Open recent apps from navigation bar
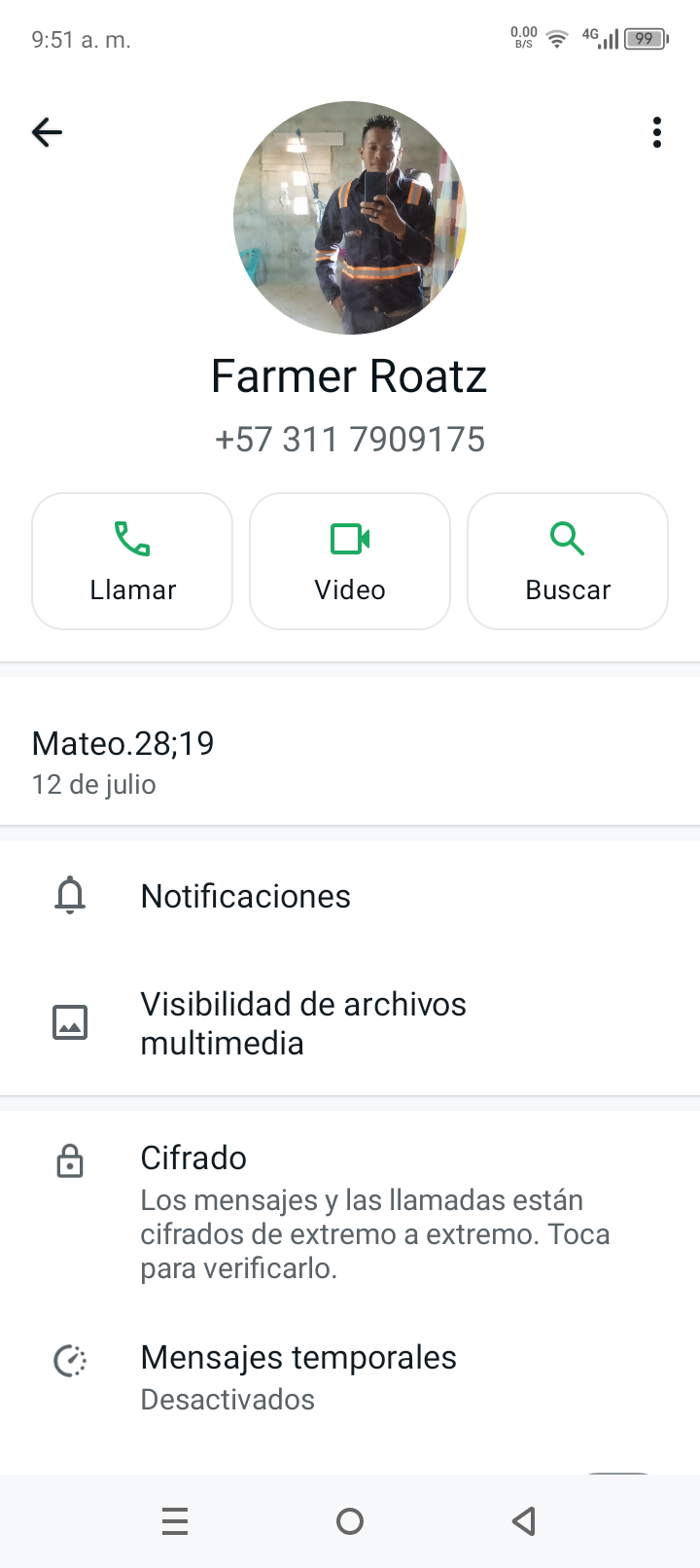This screenshot has height=1568, width=700. pyautogui.click(x=175, y=1521)
